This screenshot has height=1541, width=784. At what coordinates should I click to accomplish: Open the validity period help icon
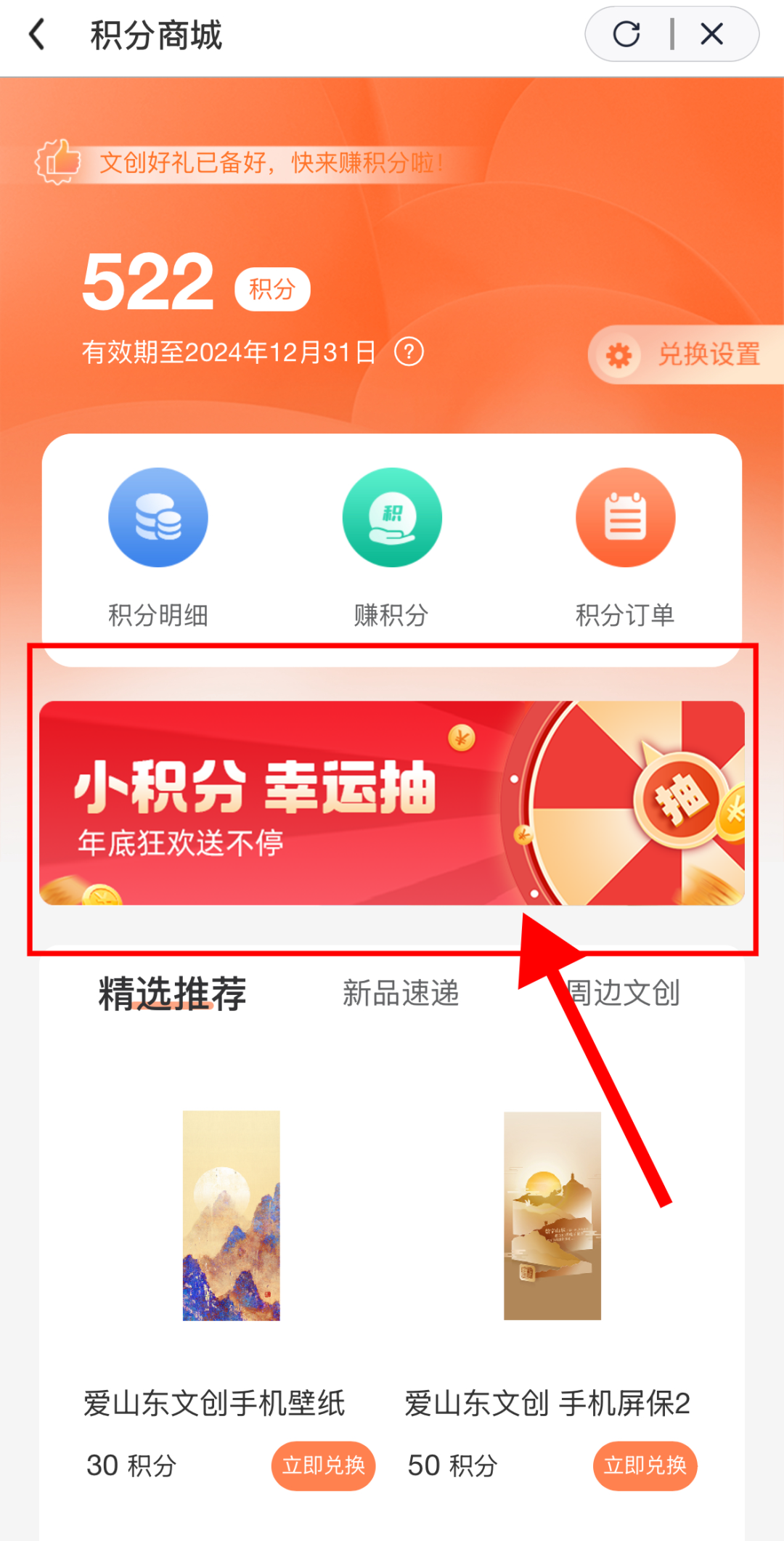pyautogui.click(x=409, y=352)
